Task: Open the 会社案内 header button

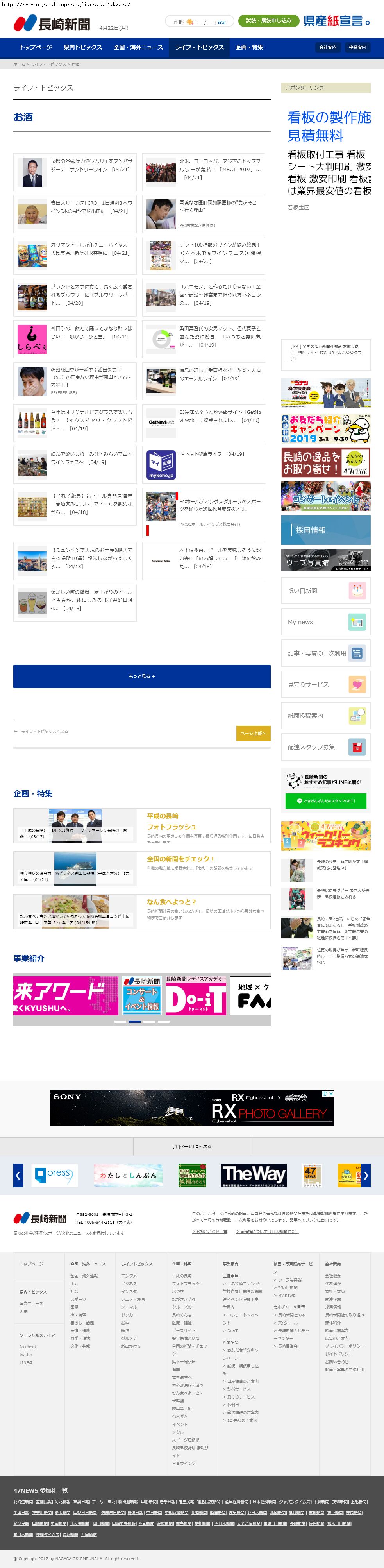Action: pyautogui.click(x=327, y=47)
